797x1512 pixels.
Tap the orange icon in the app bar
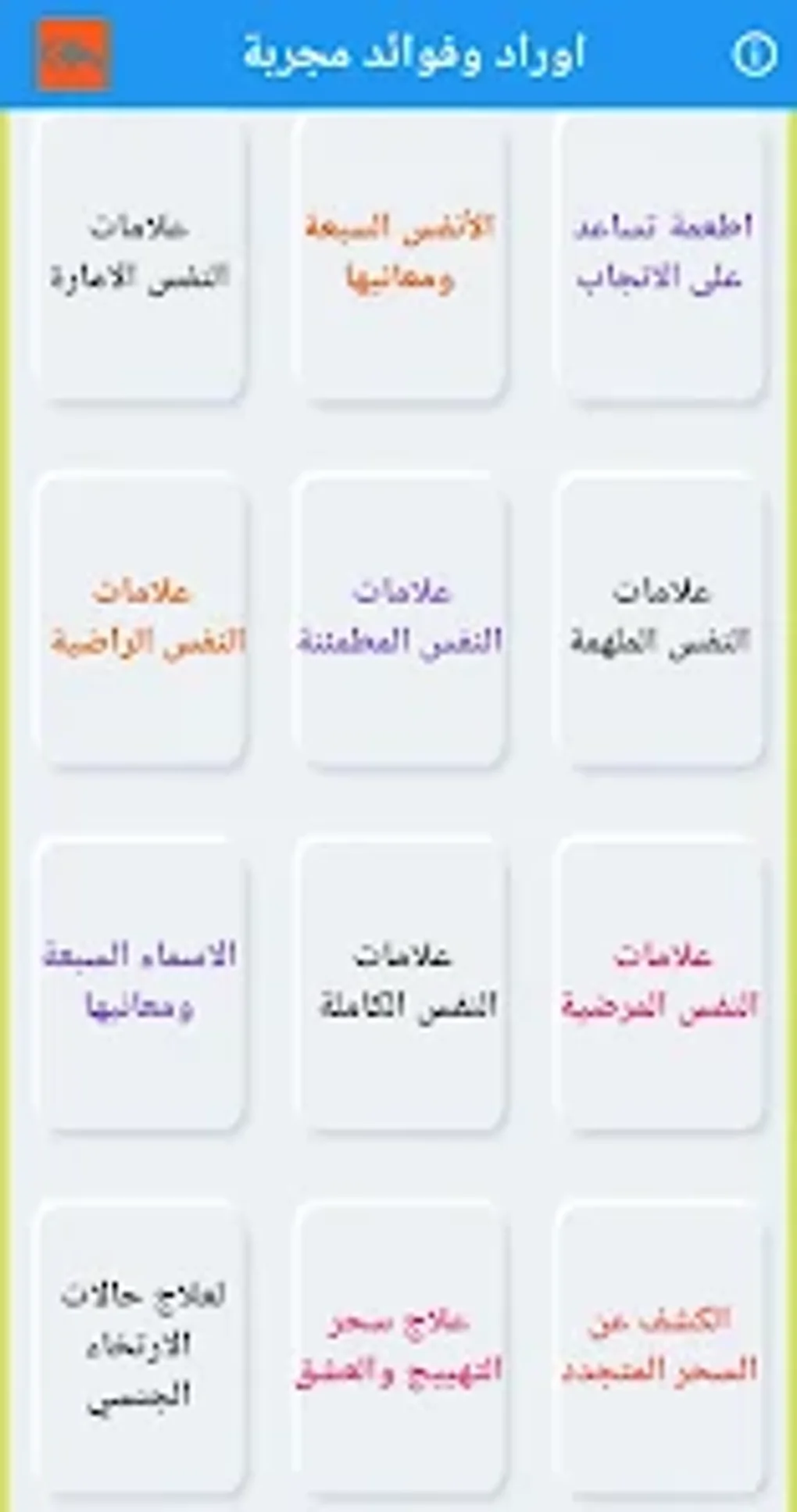(74, 55)
